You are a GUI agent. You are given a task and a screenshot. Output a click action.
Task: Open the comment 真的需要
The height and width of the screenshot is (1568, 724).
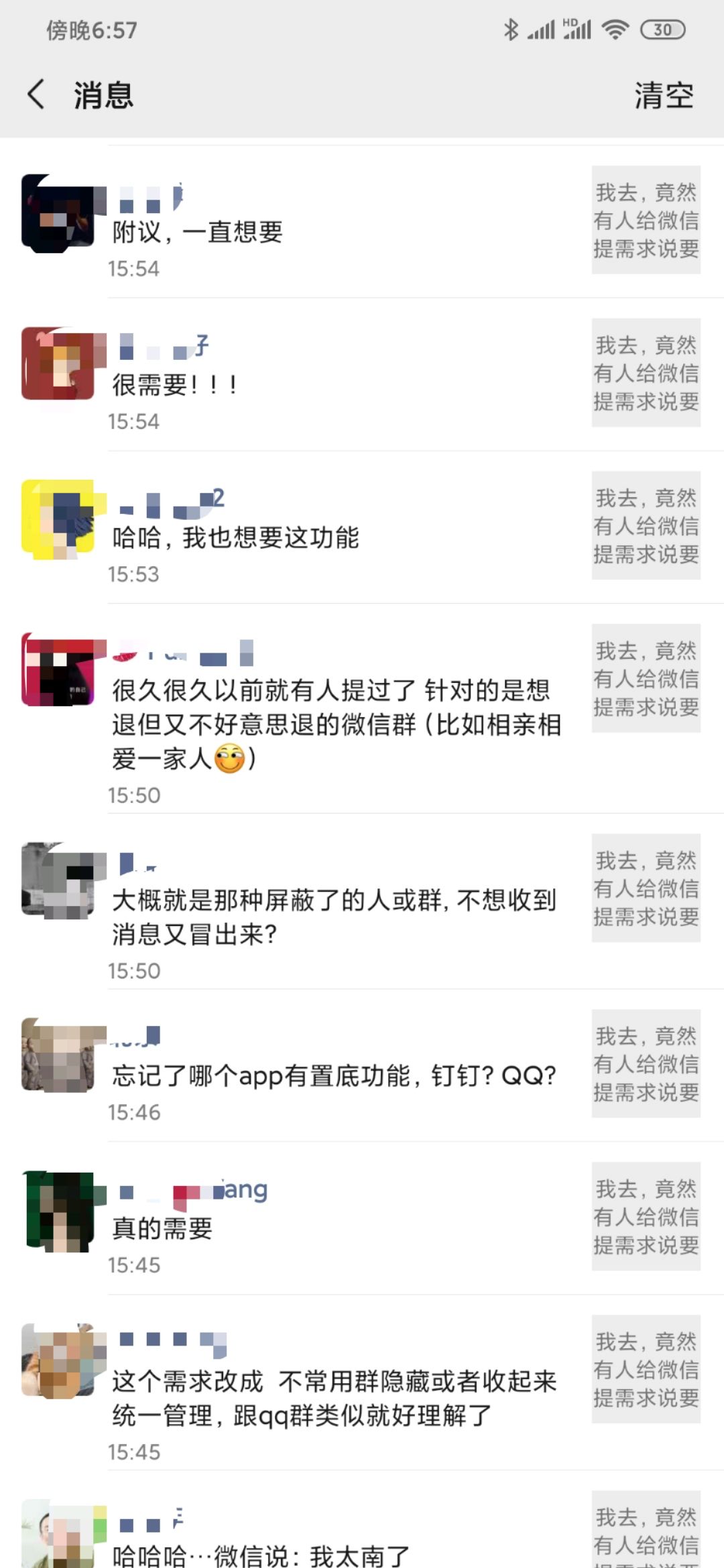(162, 1228)
